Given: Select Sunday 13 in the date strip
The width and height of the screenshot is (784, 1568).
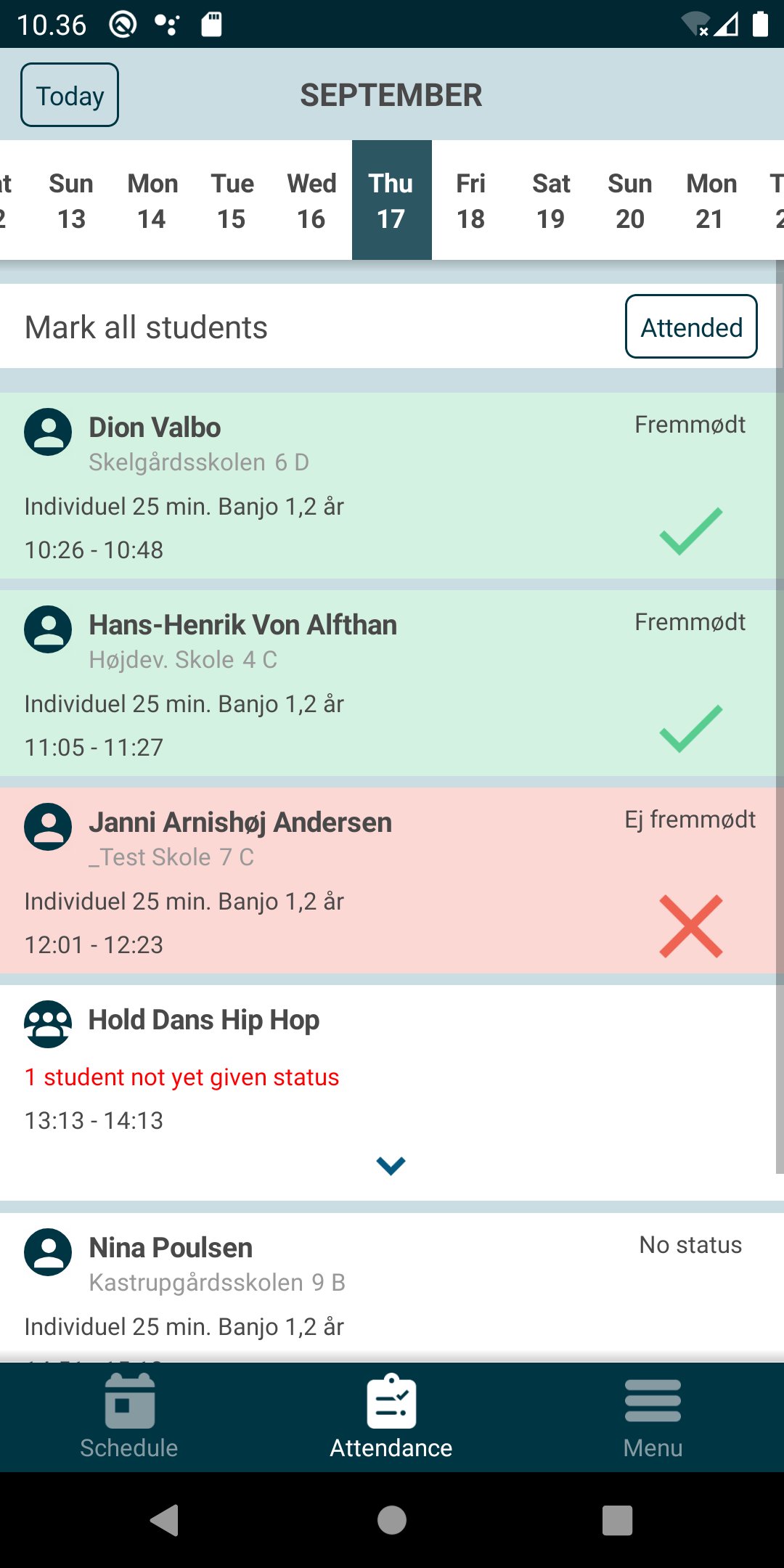Looking at the screenshot, I should (x=71, y=201).
